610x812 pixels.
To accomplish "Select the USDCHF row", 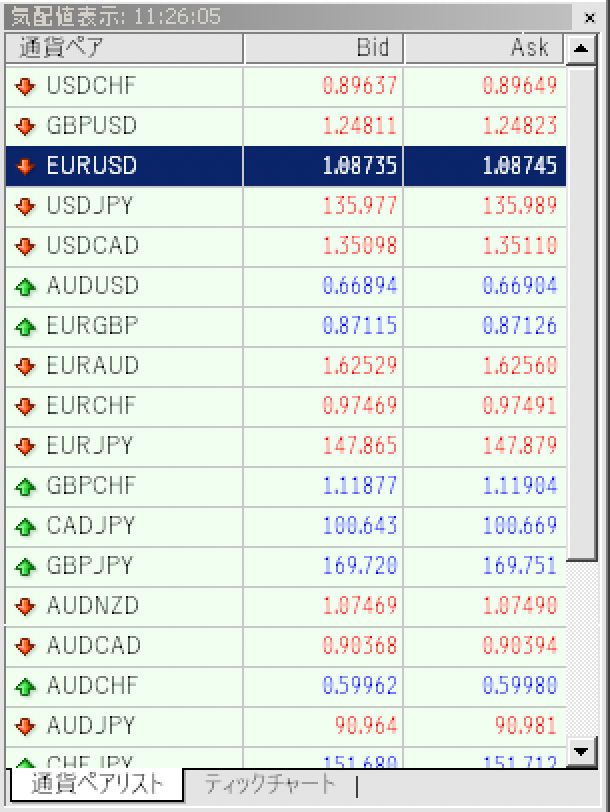I will (x=91, y=86).
